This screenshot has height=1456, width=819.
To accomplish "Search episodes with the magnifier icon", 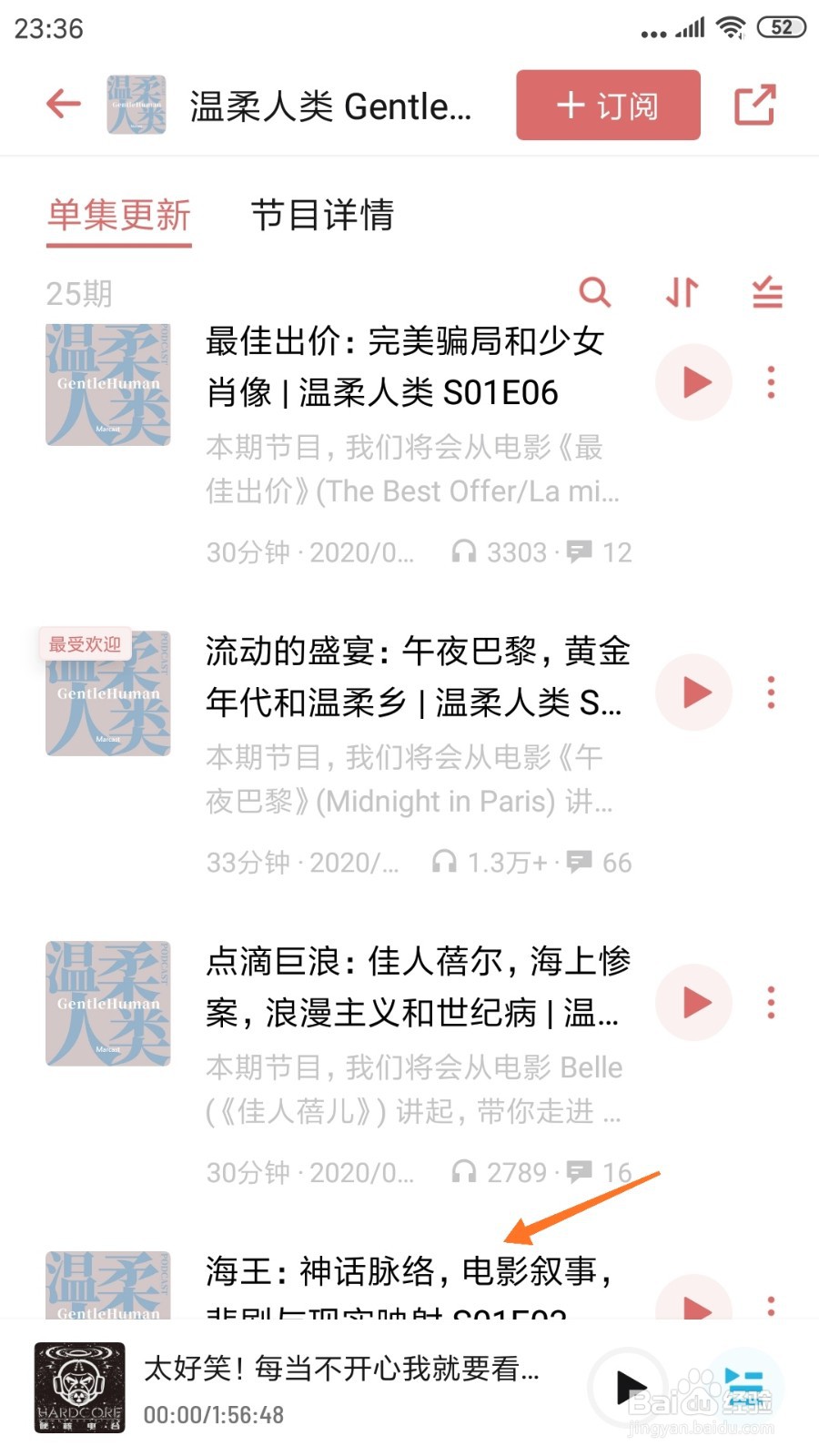I will pyautogui.click(x=594, y=293).
